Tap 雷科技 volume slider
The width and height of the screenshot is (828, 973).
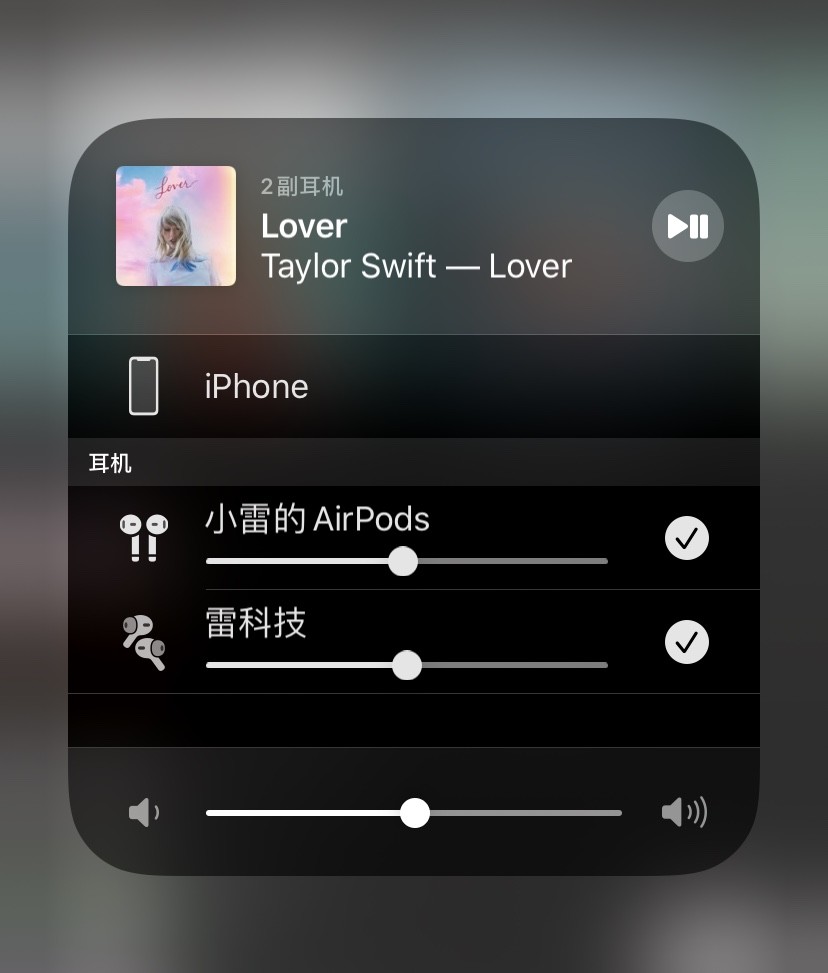pyautogui.click(x=407, y=665)
